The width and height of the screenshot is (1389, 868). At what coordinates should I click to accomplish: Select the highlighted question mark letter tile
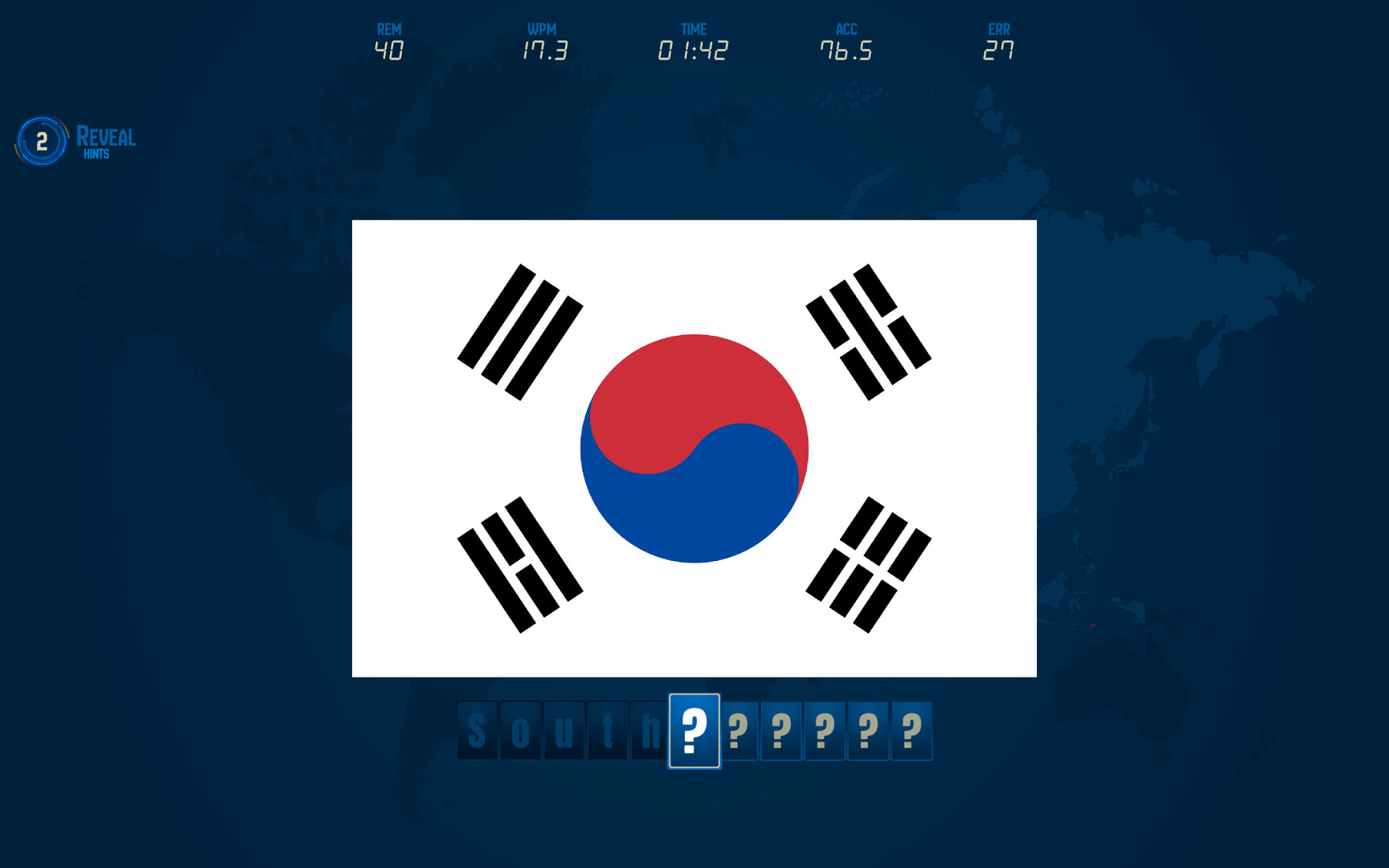click(x=694, y=731)
